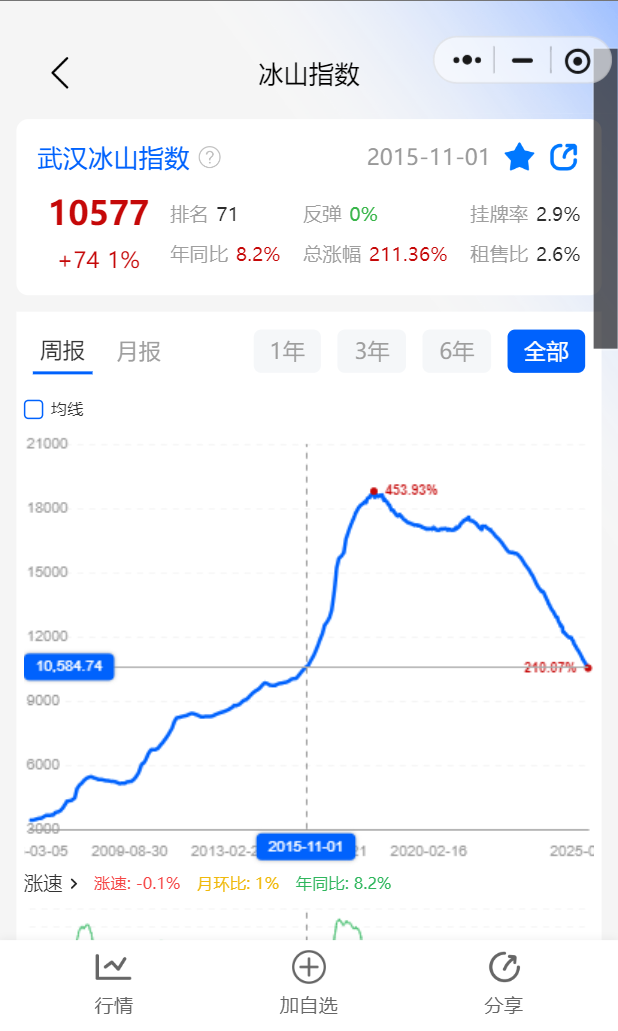Image resolution: width=618 pixels, height=1031 pixels.
Task: Open the mini program three-dot menu
Action: click(467, 61)
